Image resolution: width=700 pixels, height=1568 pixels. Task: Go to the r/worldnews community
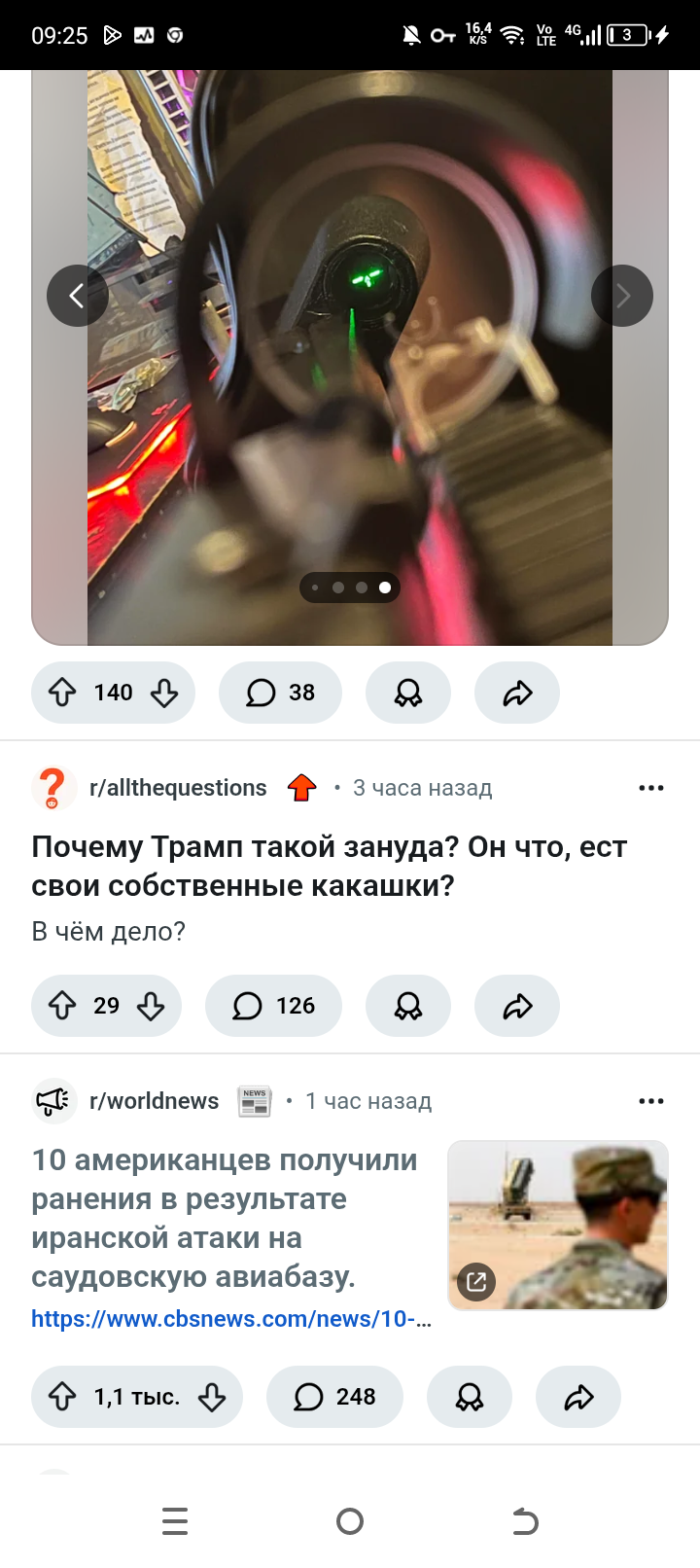pos(154,1101)
